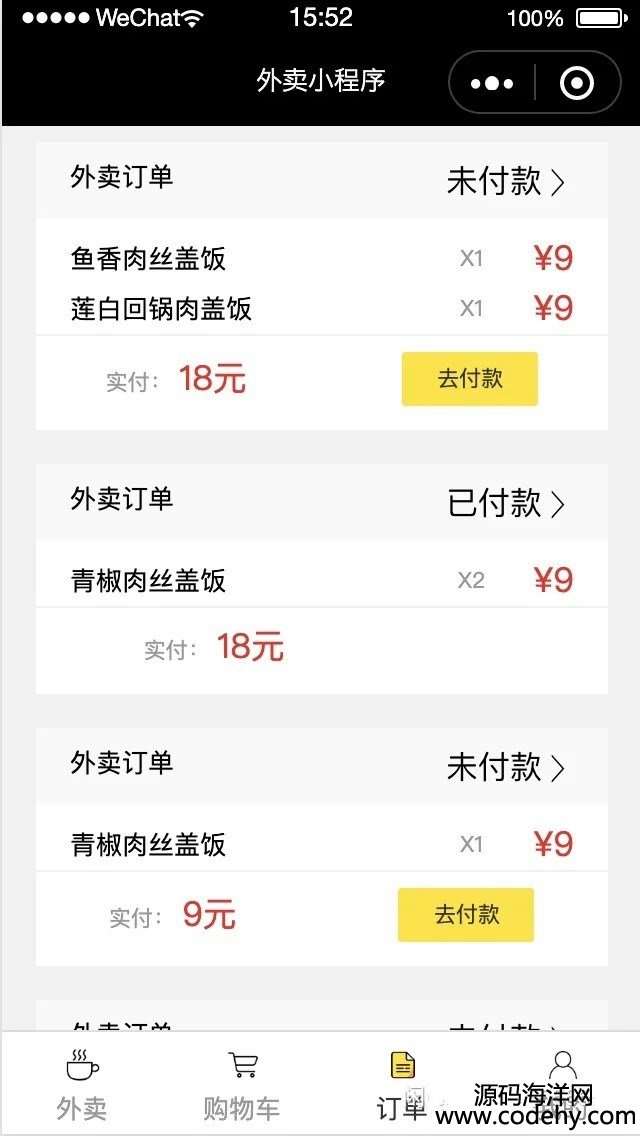Close the mini program with the circle button
Image resolution: width=640 pixels, height=1136 pixels.
point(577,83)
